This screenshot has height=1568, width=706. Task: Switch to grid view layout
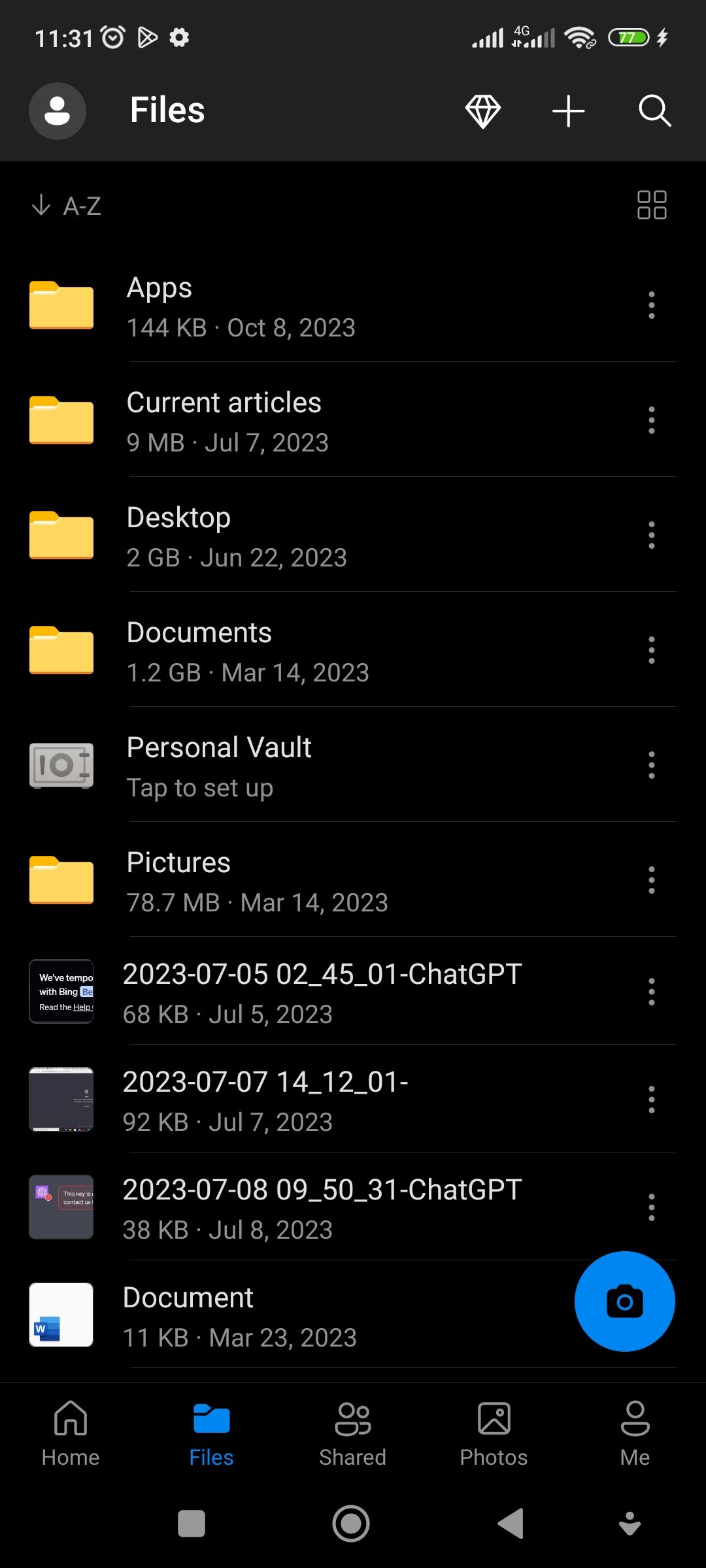tap(652, 205)
